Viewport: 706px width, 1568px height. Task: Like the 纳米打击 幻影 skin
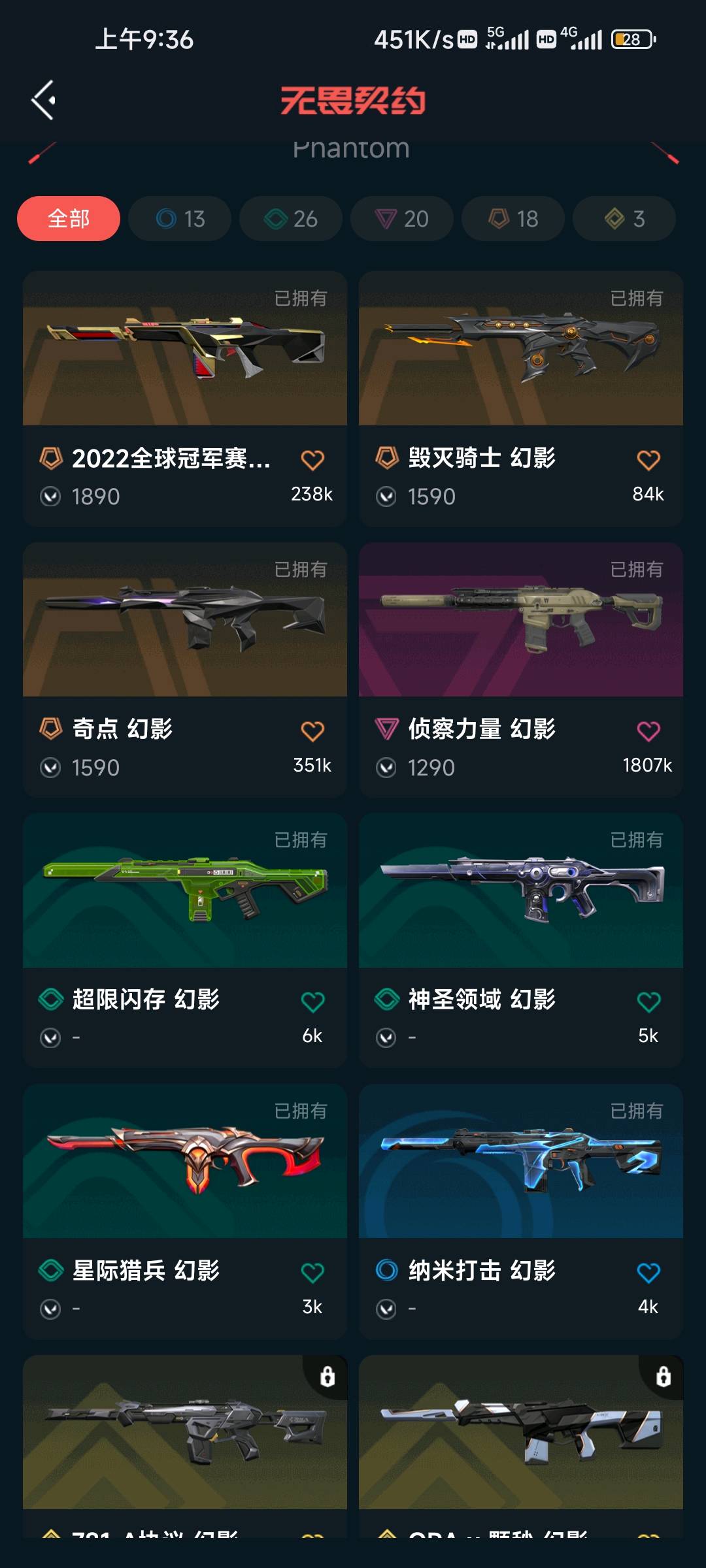[648, 1273]
